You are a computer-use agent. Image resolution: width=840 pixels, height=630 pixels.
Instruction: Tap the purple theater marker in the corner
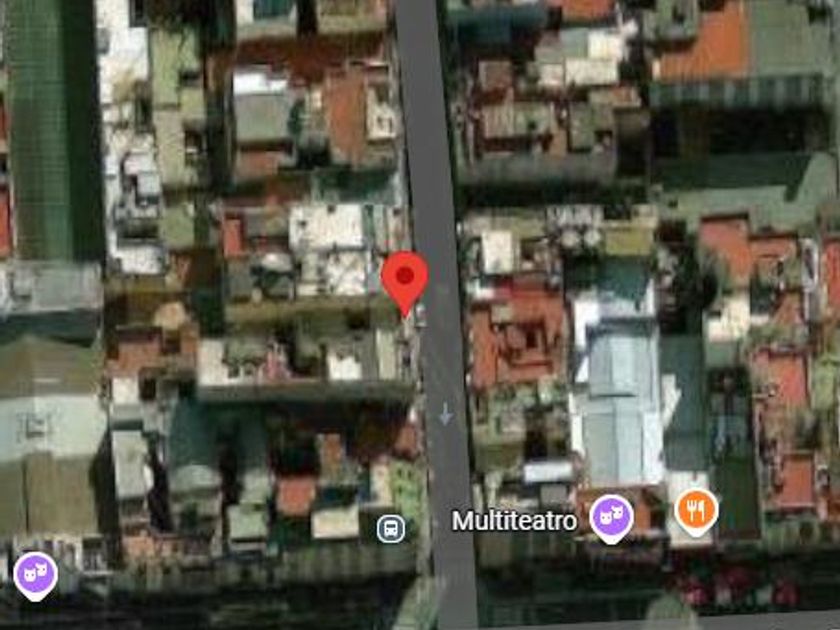tap(36, 576)
